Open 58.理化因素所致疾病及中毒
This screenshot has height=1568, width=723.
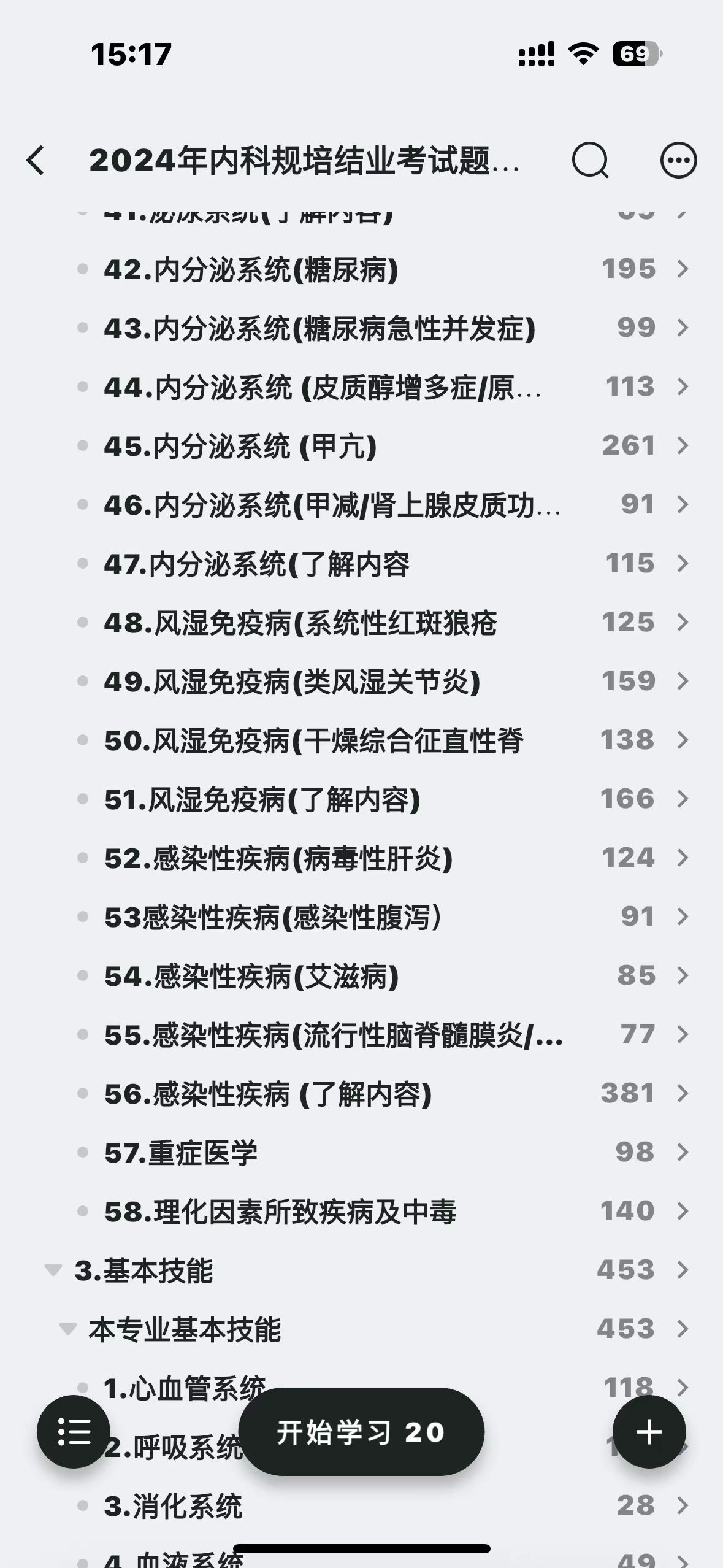(384, 1211)
